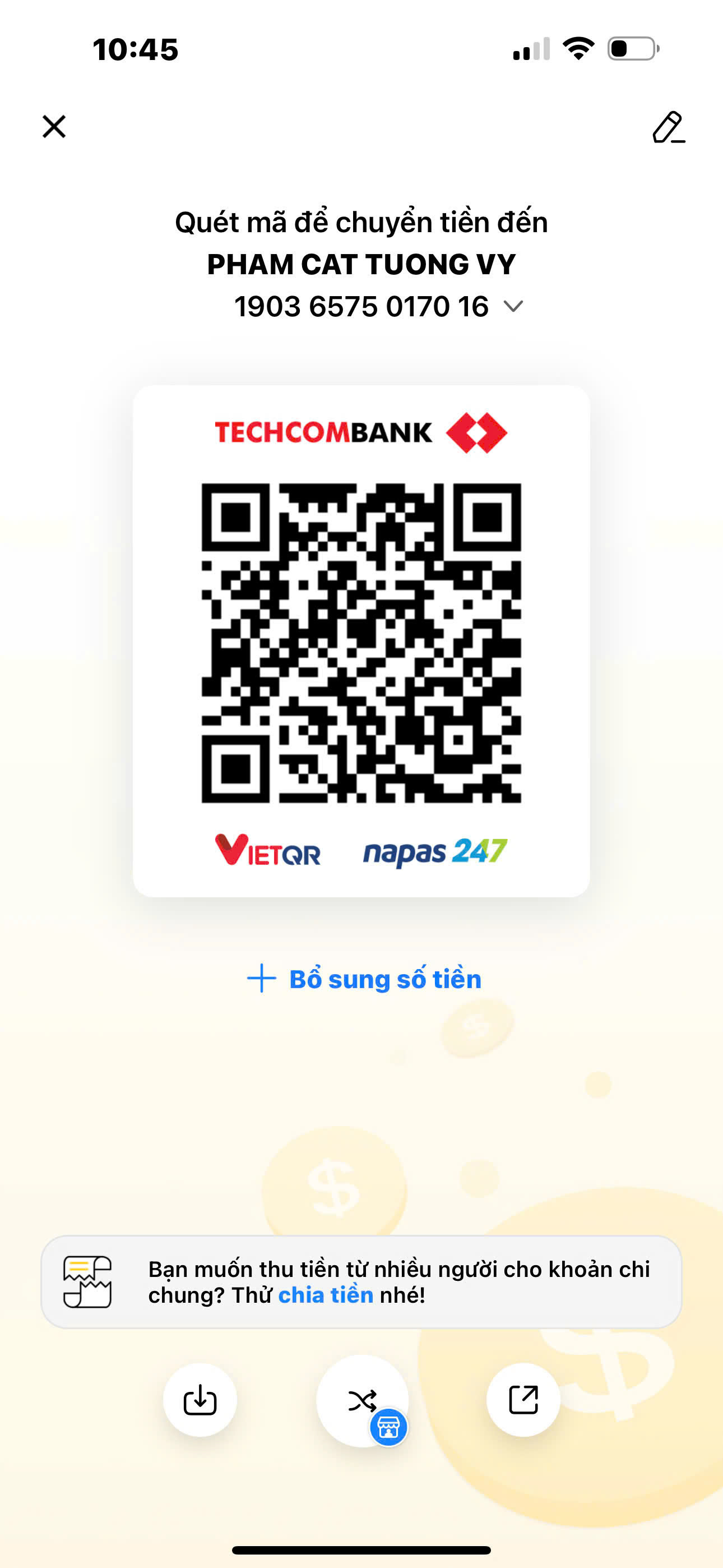Tap the shuffle switch button
The height and width of the screenshot is (1568, 723).
coord(362,1400)
